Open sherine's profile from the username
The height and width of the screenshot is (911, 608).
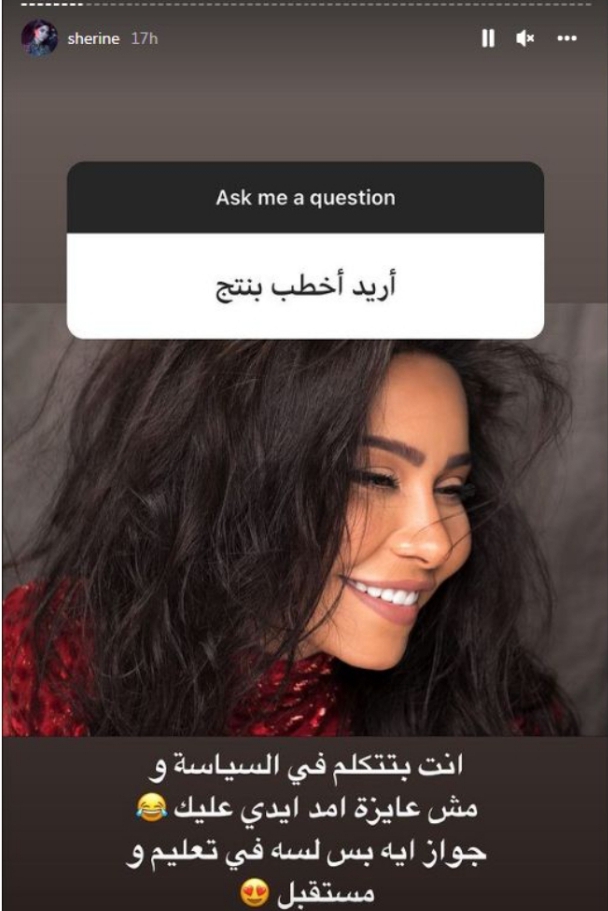pos(95,38)
